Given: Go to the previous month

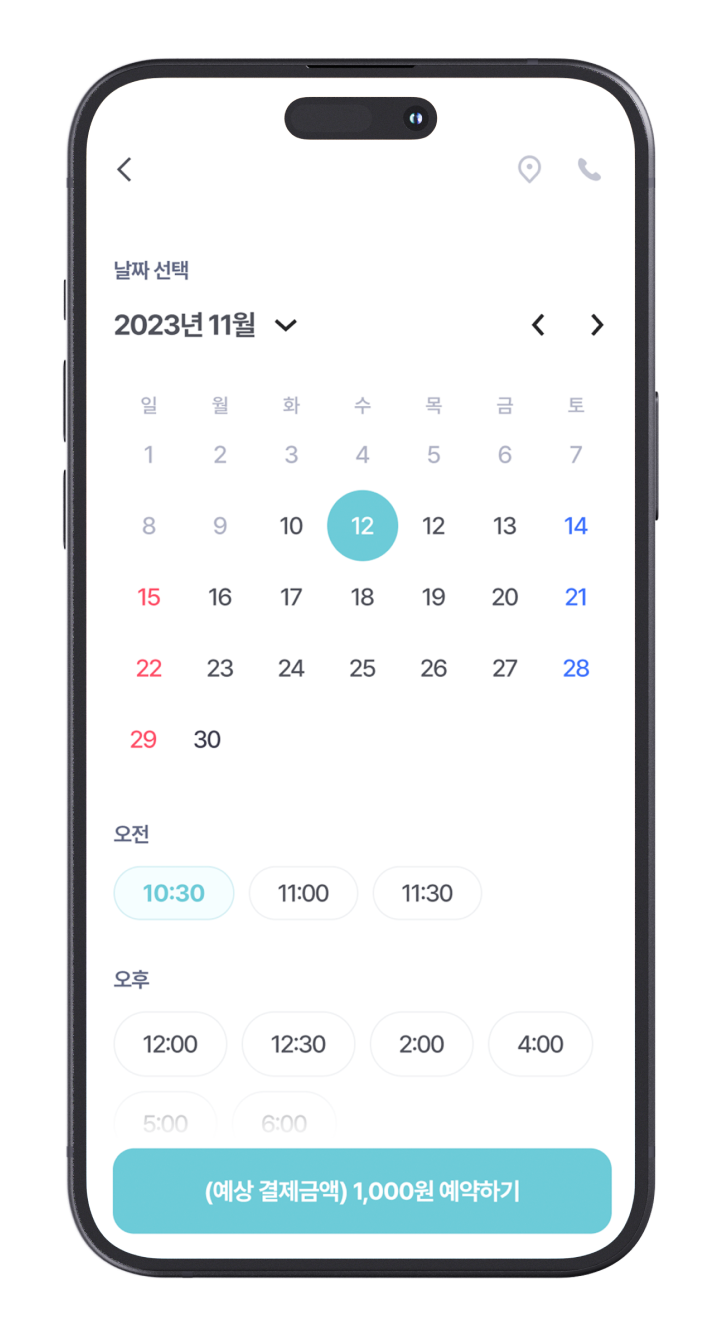Looking at the screenshot, I should click(x=538, y=325).
